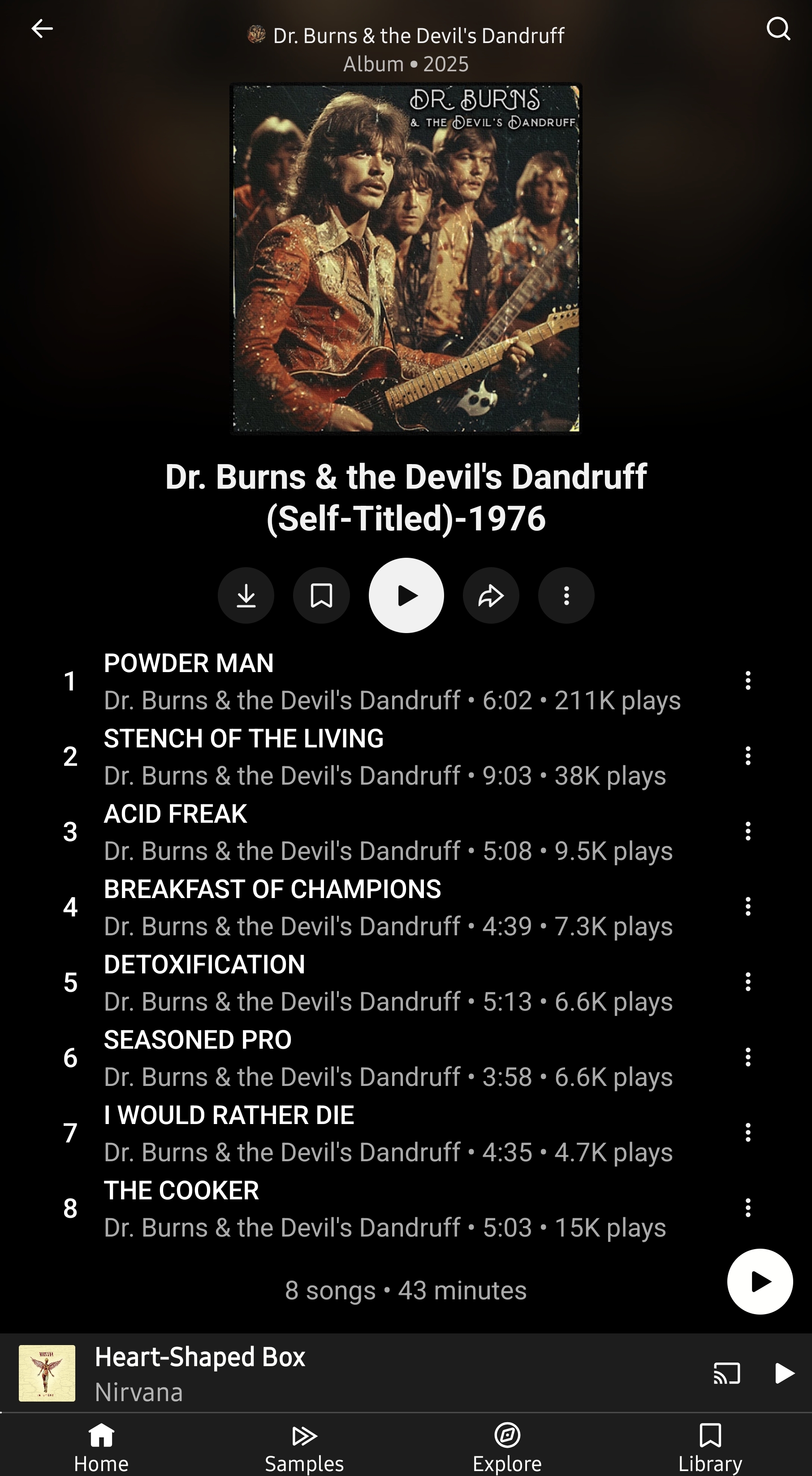Open options for ACID FREAK
Viewport: 812px width, 1476px height.
(x=747, y=831)
